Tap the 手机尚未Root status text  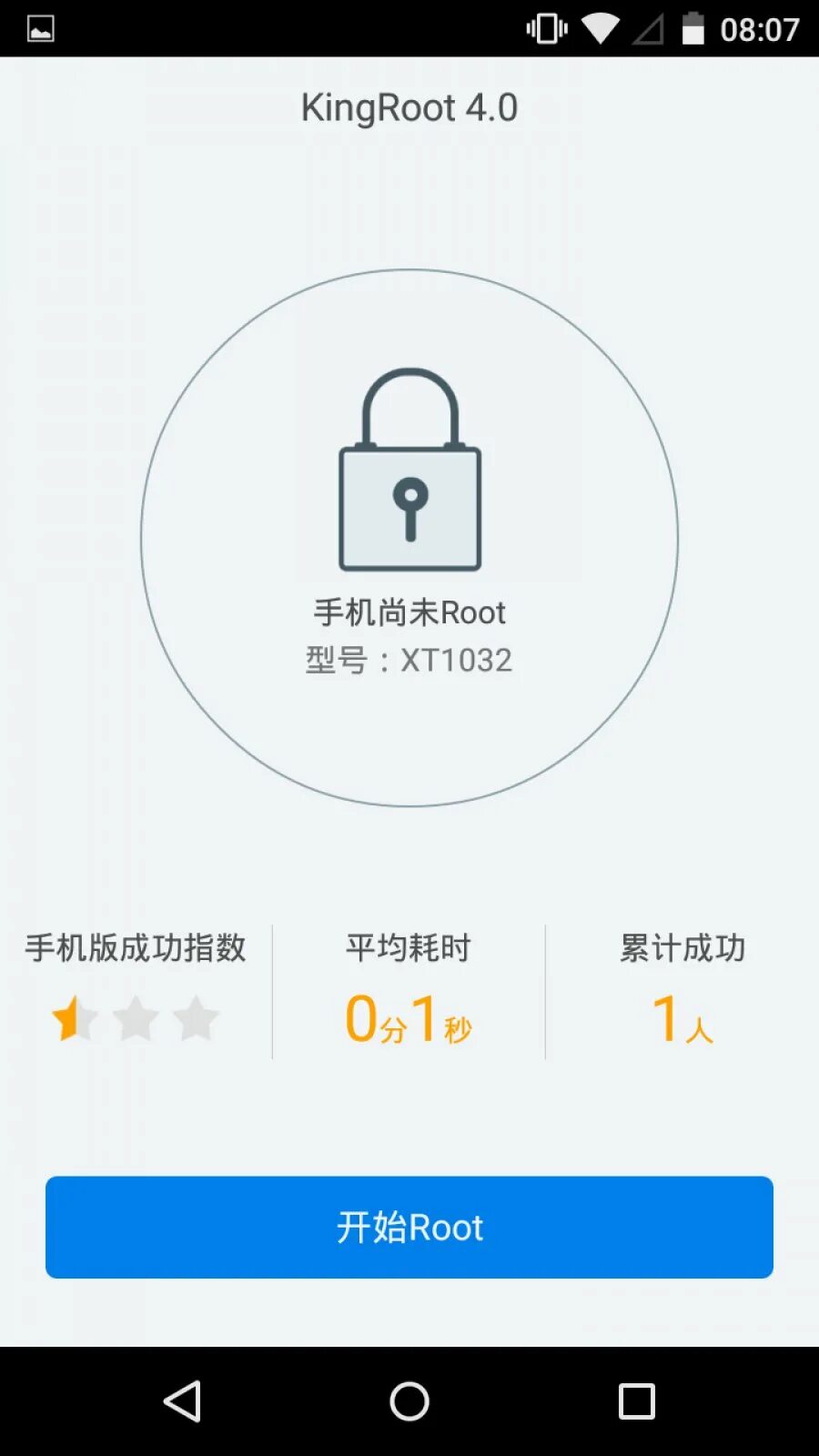click(x=409, y=612)
